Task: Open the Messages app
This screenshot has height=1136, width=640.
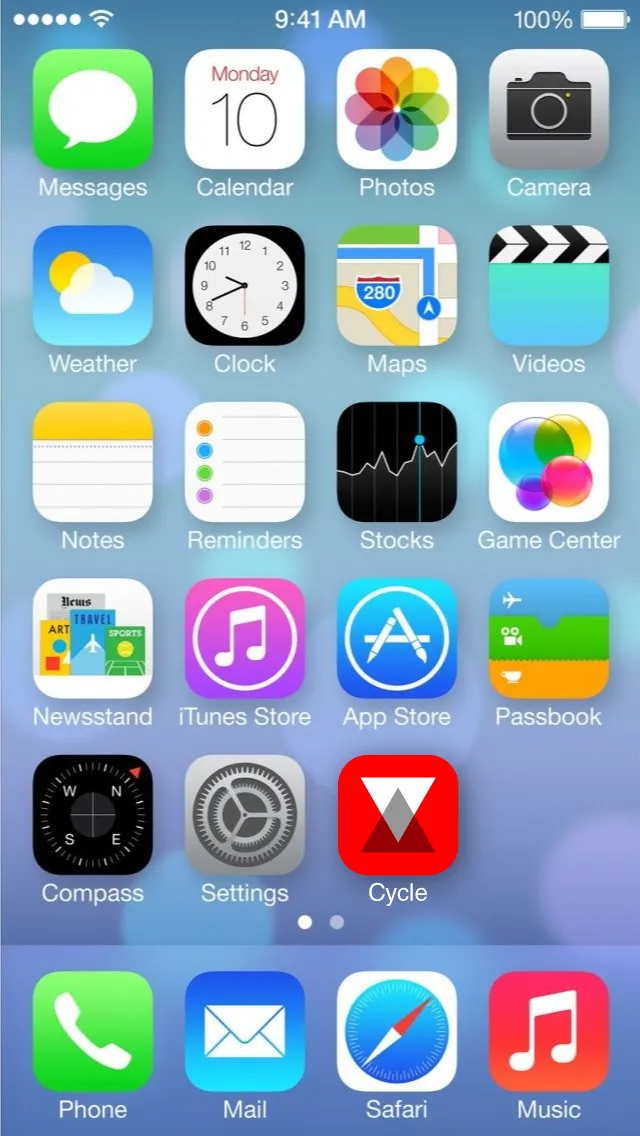Action: click(x=93, y=109)
